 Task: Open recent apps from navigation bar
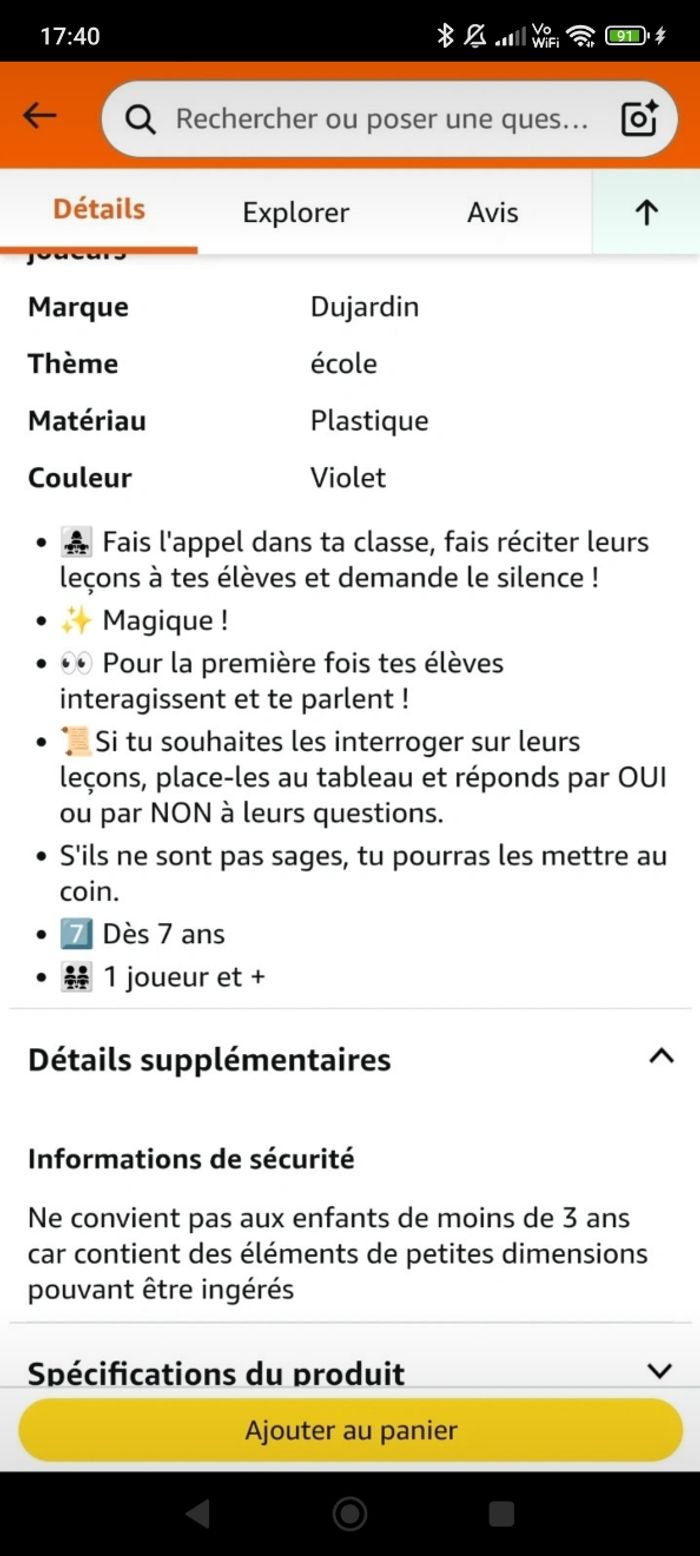pos(501,1514)
